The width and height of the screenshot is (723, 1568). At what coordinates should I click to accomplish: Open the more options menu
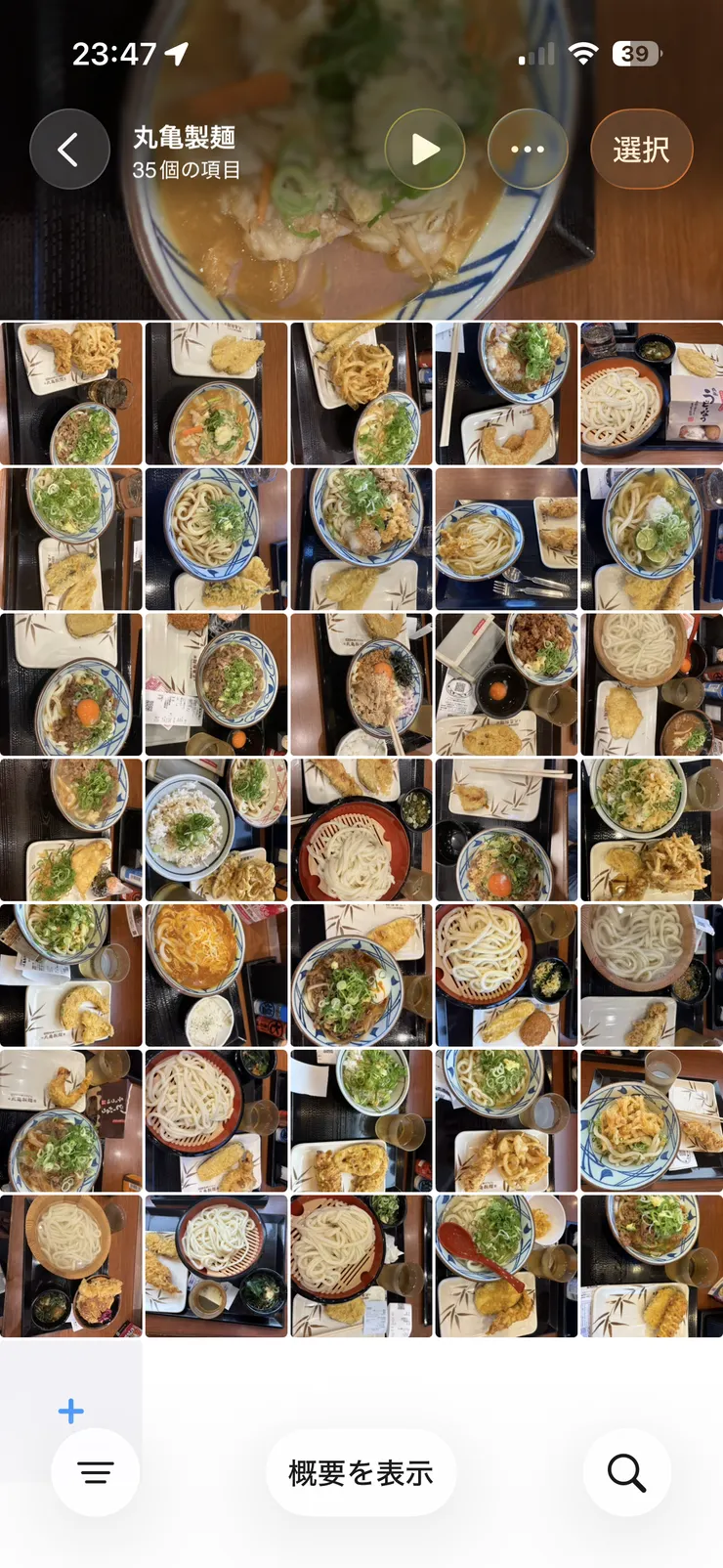click(x=528, y=150)
